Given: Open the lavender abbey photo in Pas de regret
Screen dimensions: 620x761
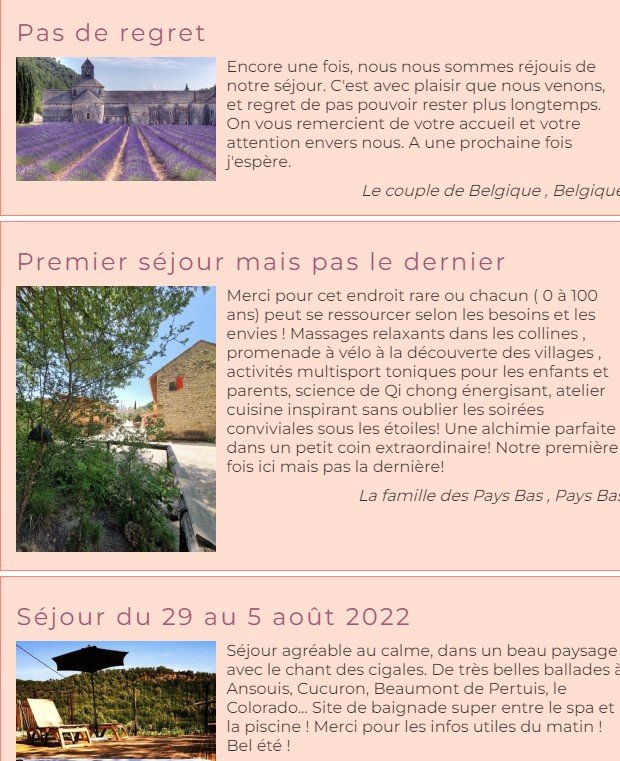Looking at the screenshot, I should [116, 119].
